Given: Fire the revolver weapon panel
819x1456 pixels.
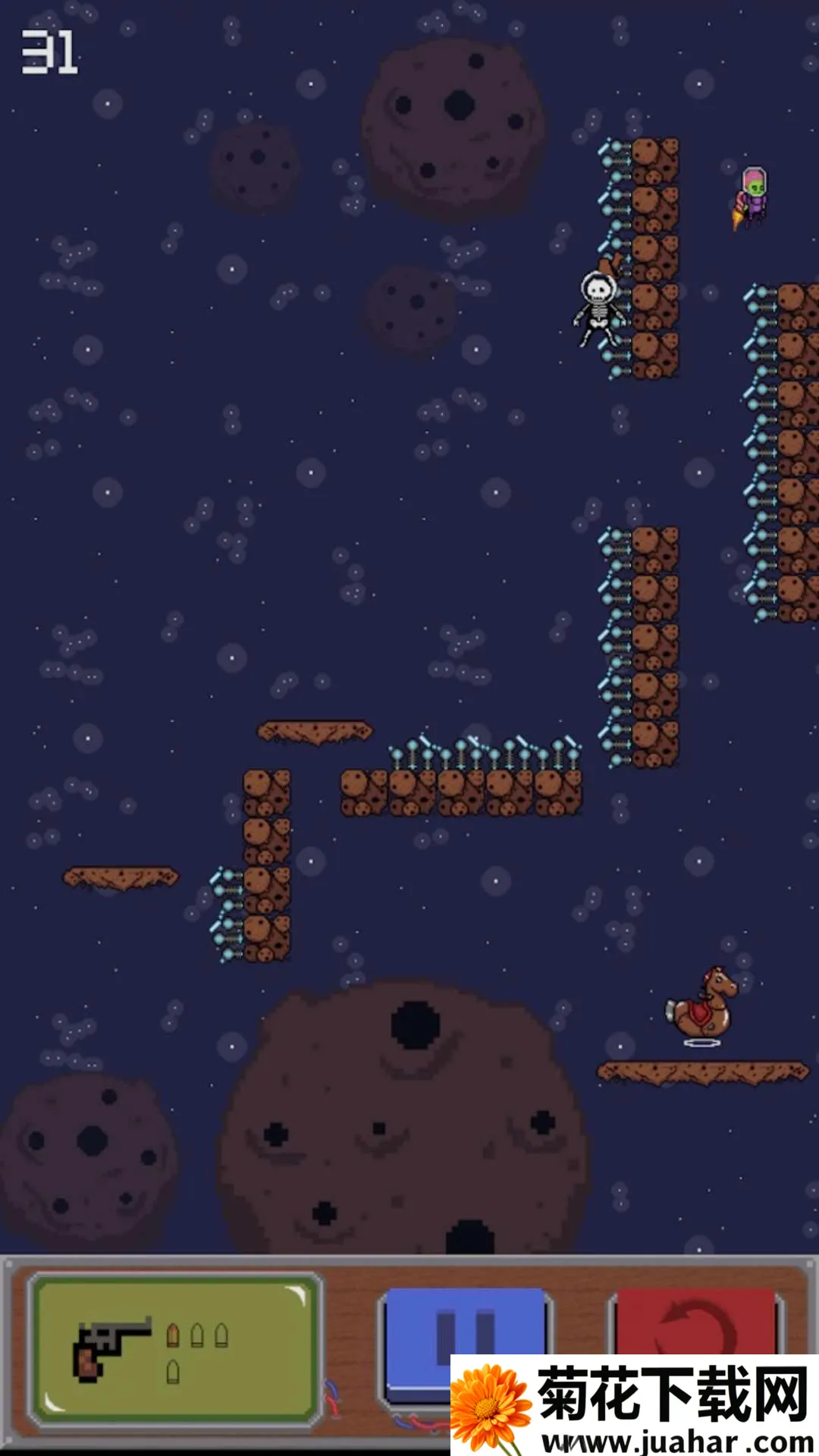Looking at the screenshot, I should (x=175, y=1351).
